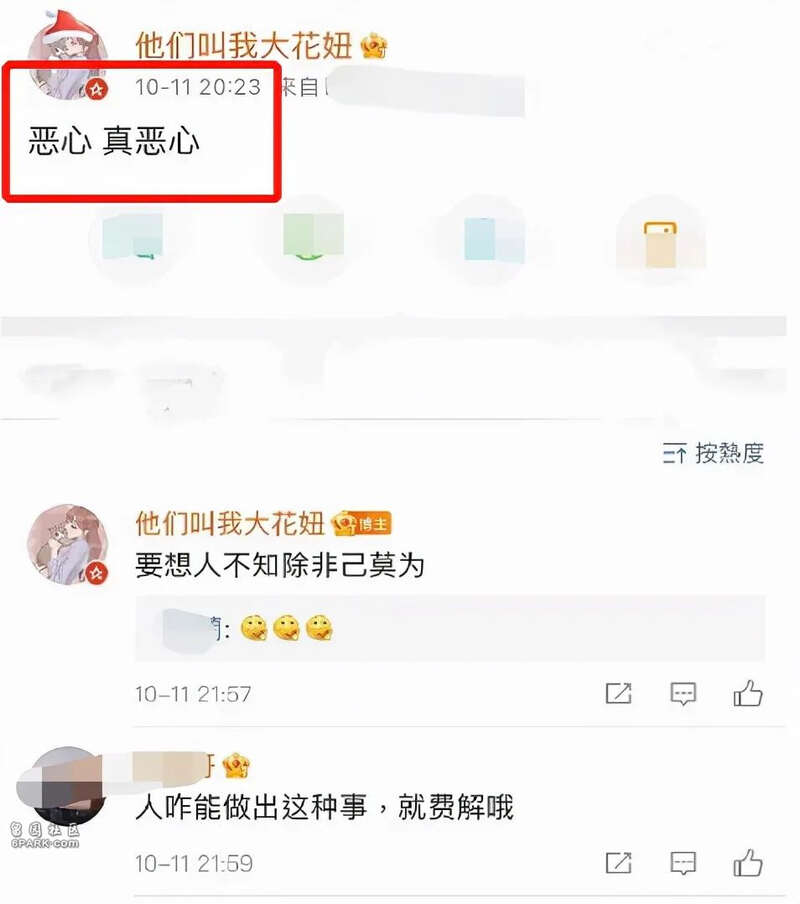Open sort by 按热度 option
Viewport: 800px width, 904px height.
(x=714, y=453)
